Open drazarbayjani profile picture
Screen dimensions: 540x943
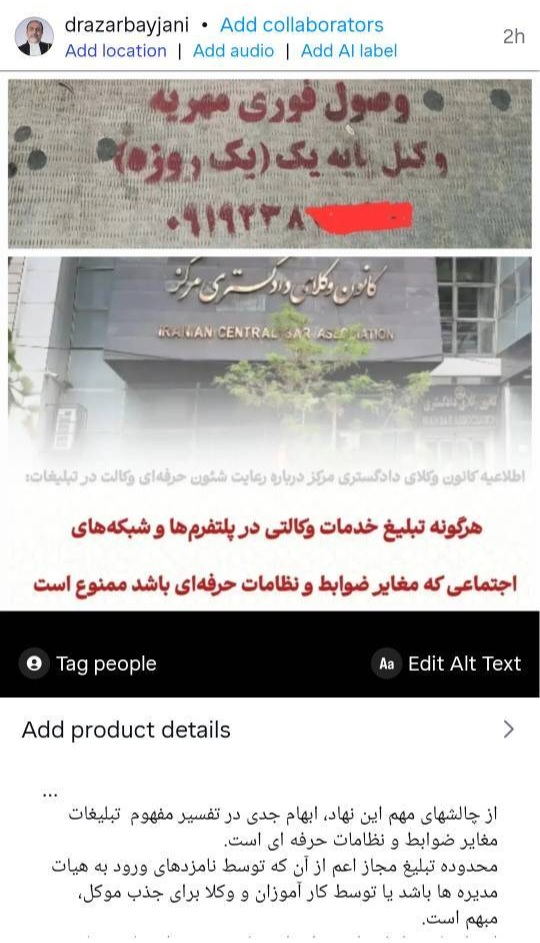pos(34,37)
